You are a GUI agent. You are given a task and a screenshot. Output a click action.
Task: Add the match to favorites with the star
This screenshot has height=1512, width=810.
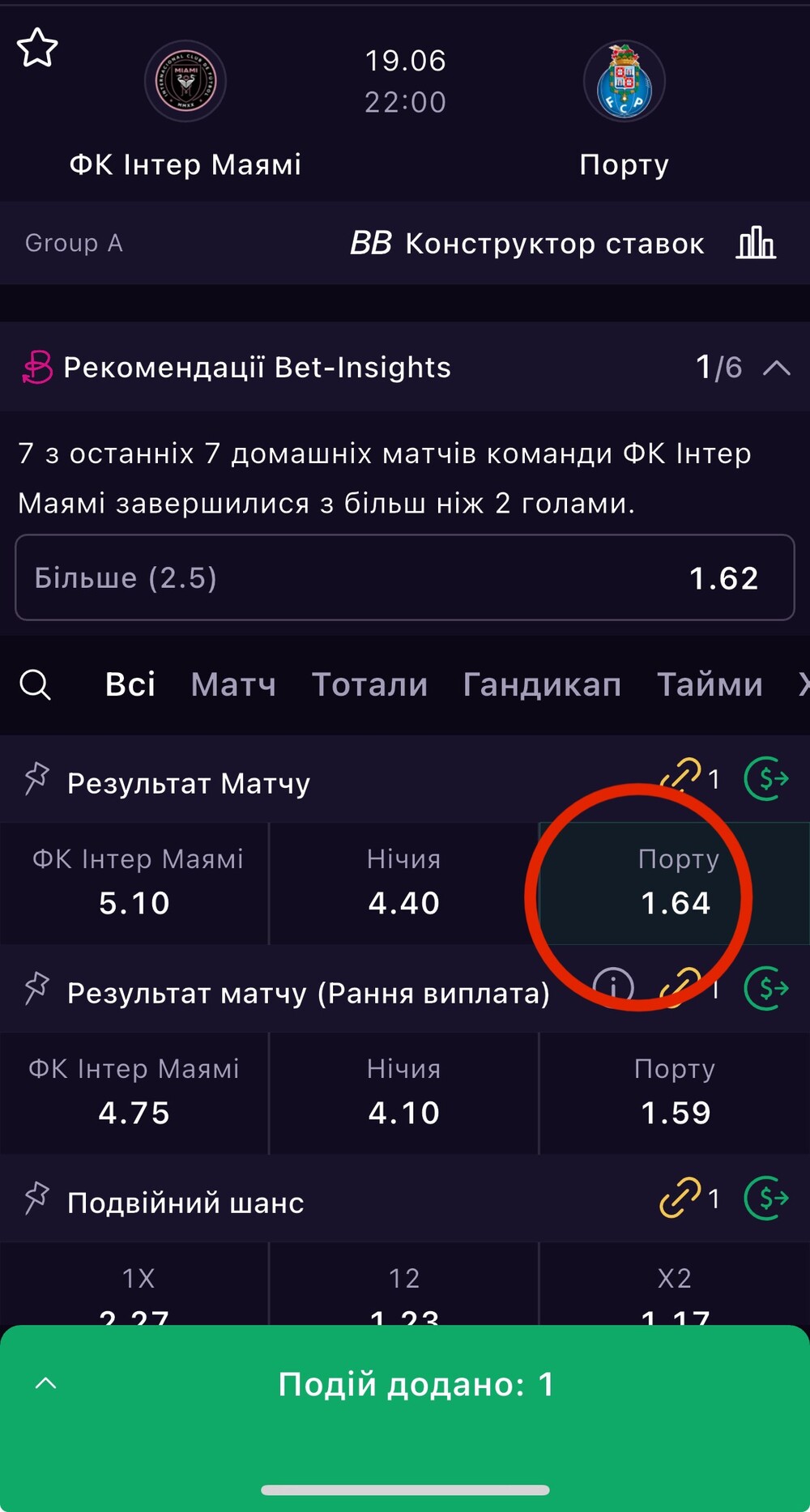(37, 48)
